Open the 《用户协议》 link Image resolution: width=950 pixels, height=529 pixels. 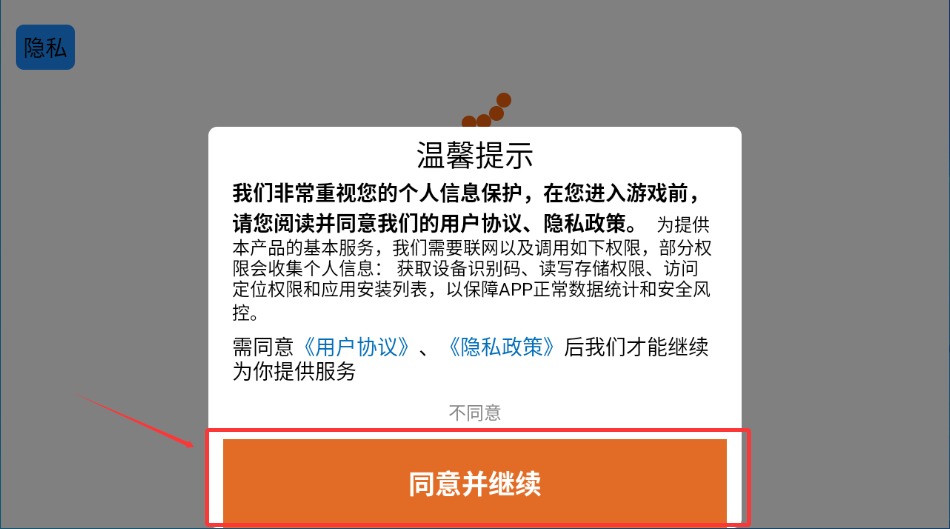tap(358, 348)
